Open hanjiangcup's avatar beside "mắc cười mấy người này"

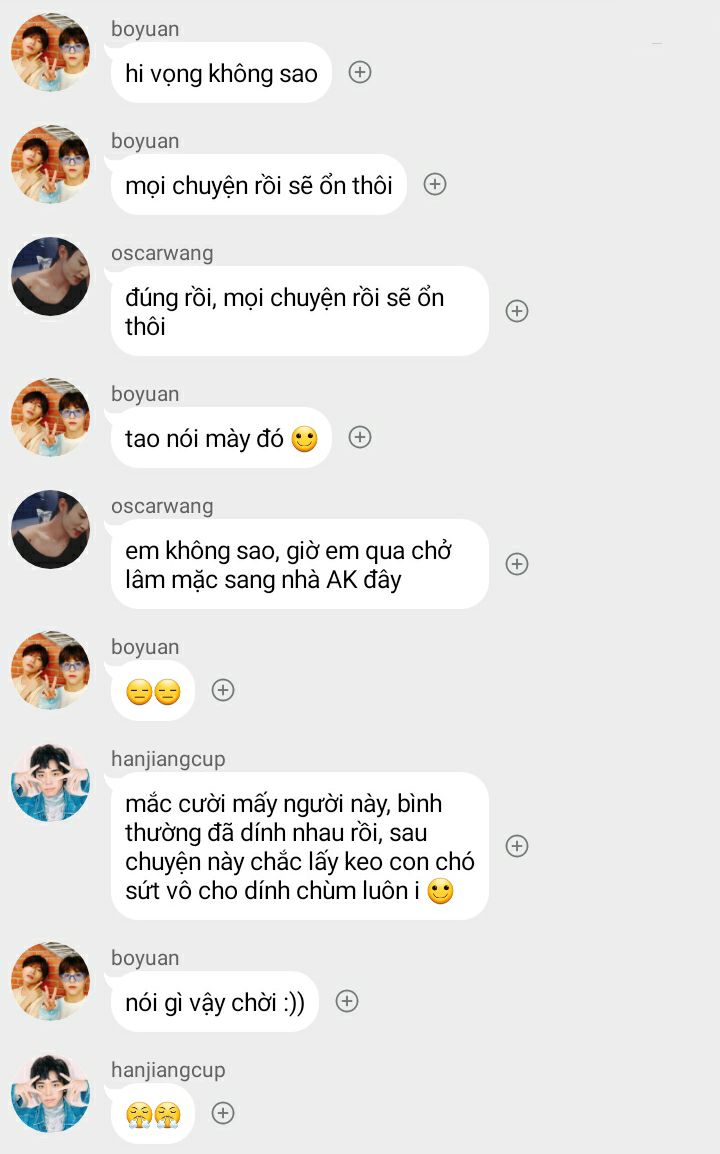[x=51, y=782]
